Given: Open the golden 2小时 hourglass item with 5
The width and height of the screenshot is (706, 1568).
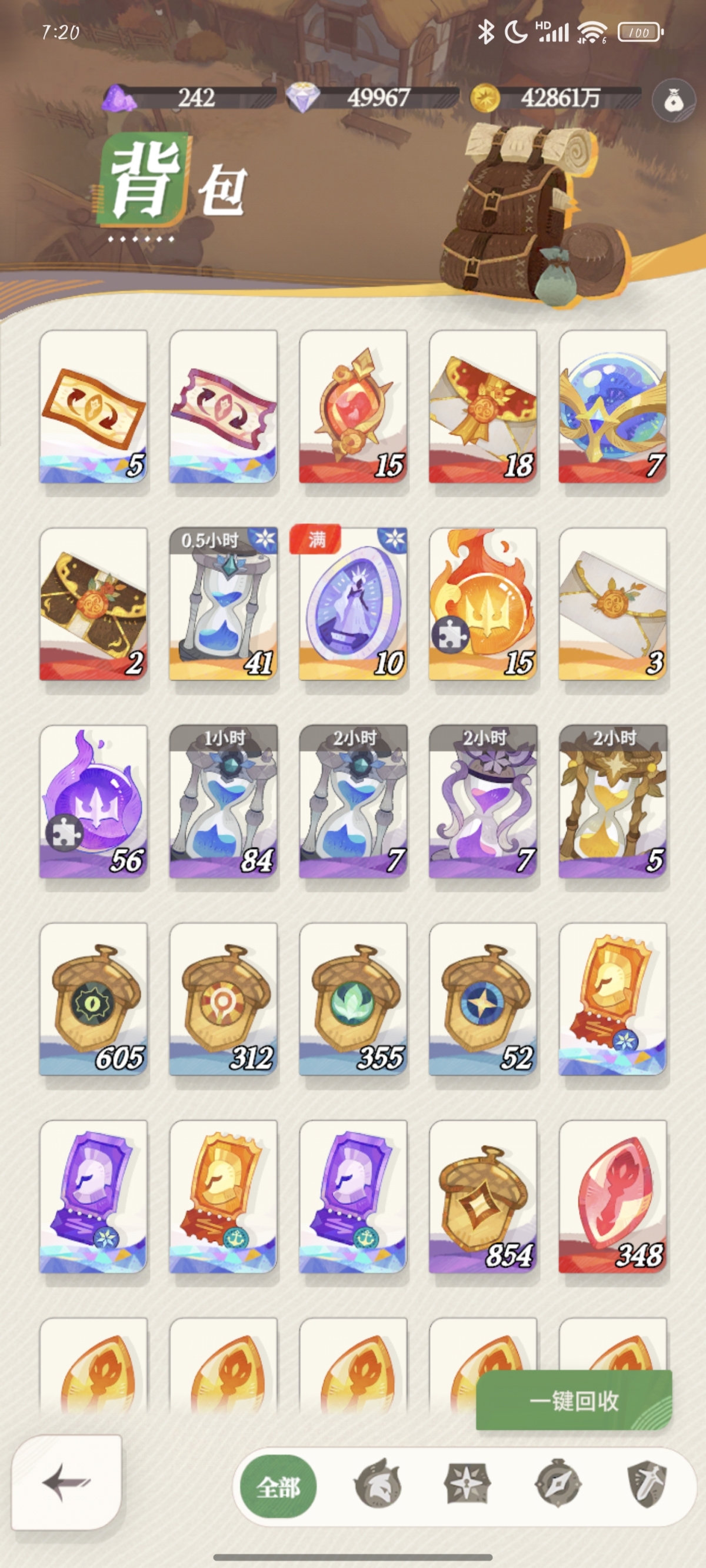Looking at the screenshot, I should (613, 801).
